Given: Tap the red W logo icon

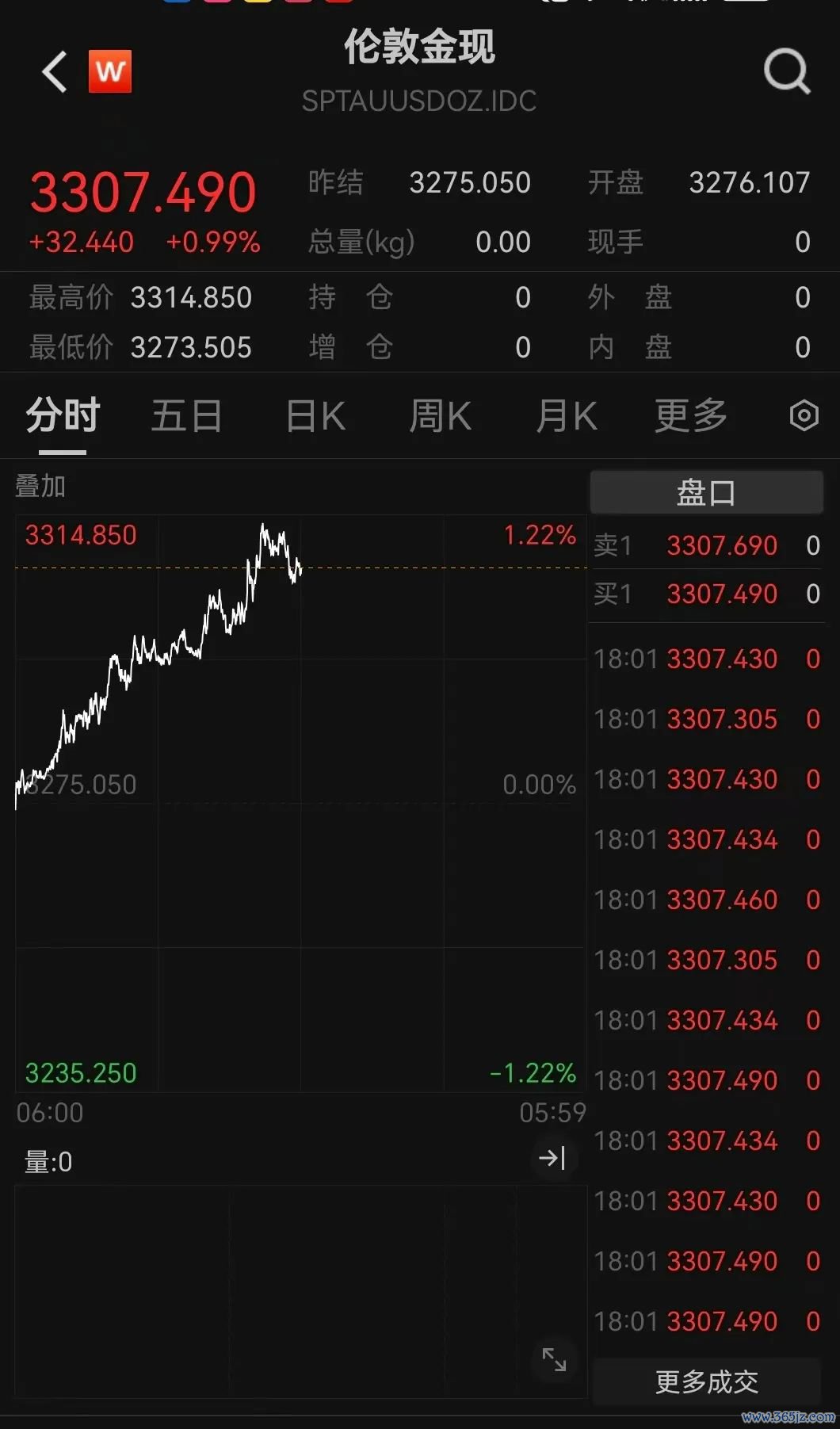Looking at the screenshot, I should click(110, 71).
